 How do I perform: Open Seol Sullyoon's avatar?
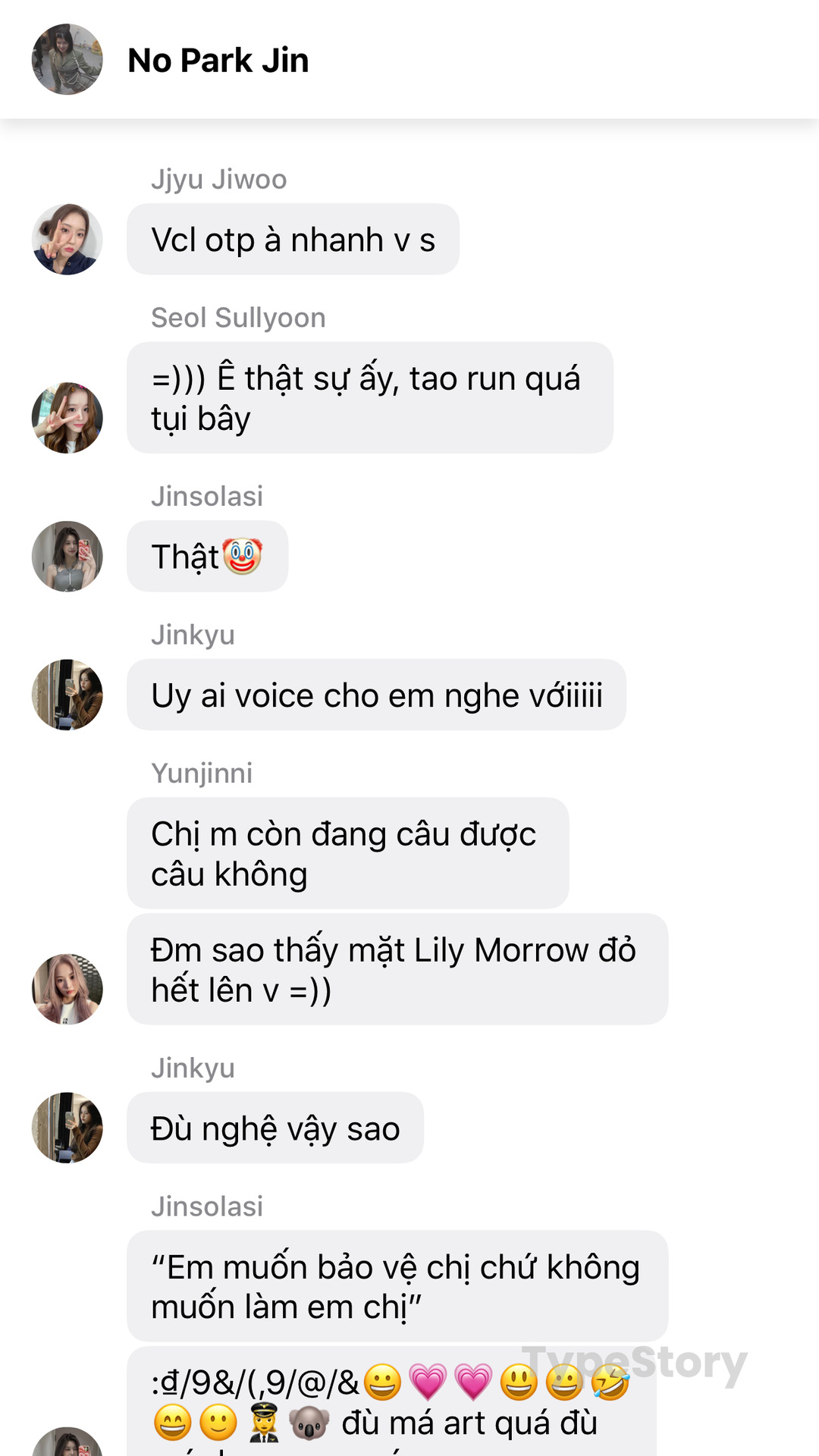pyautogui.click(x=67, y=418)
